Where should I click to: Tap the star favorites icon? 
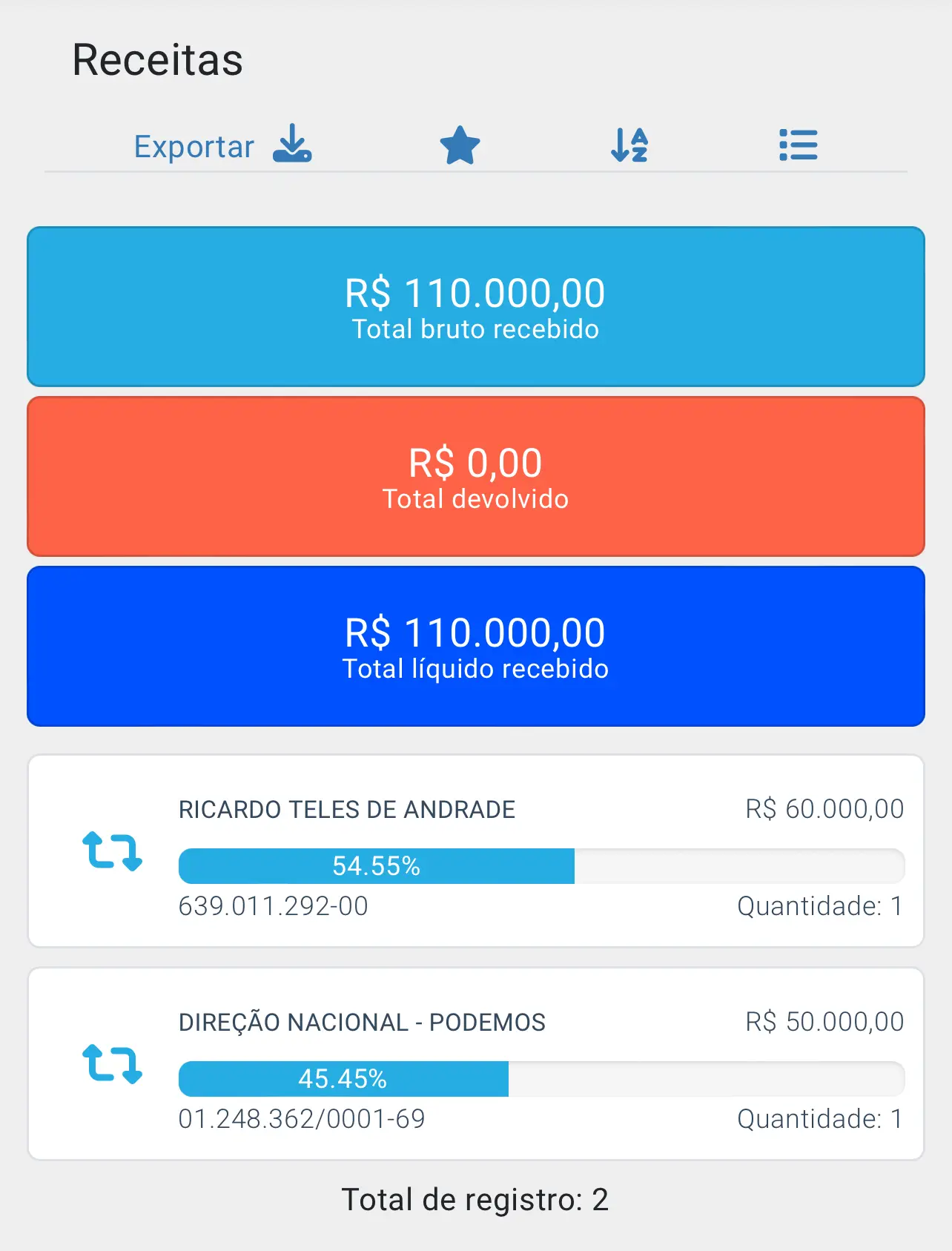(x=460, y=145)
